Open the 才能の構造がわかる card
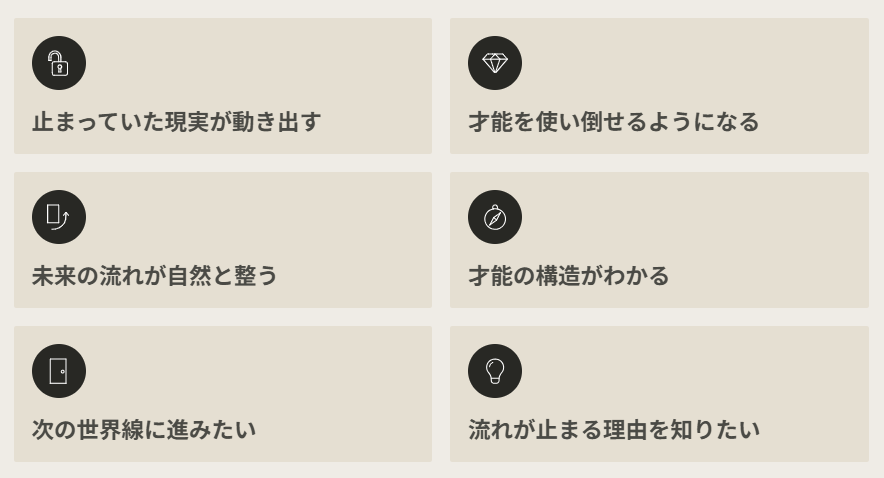 (x=659, y=240)
